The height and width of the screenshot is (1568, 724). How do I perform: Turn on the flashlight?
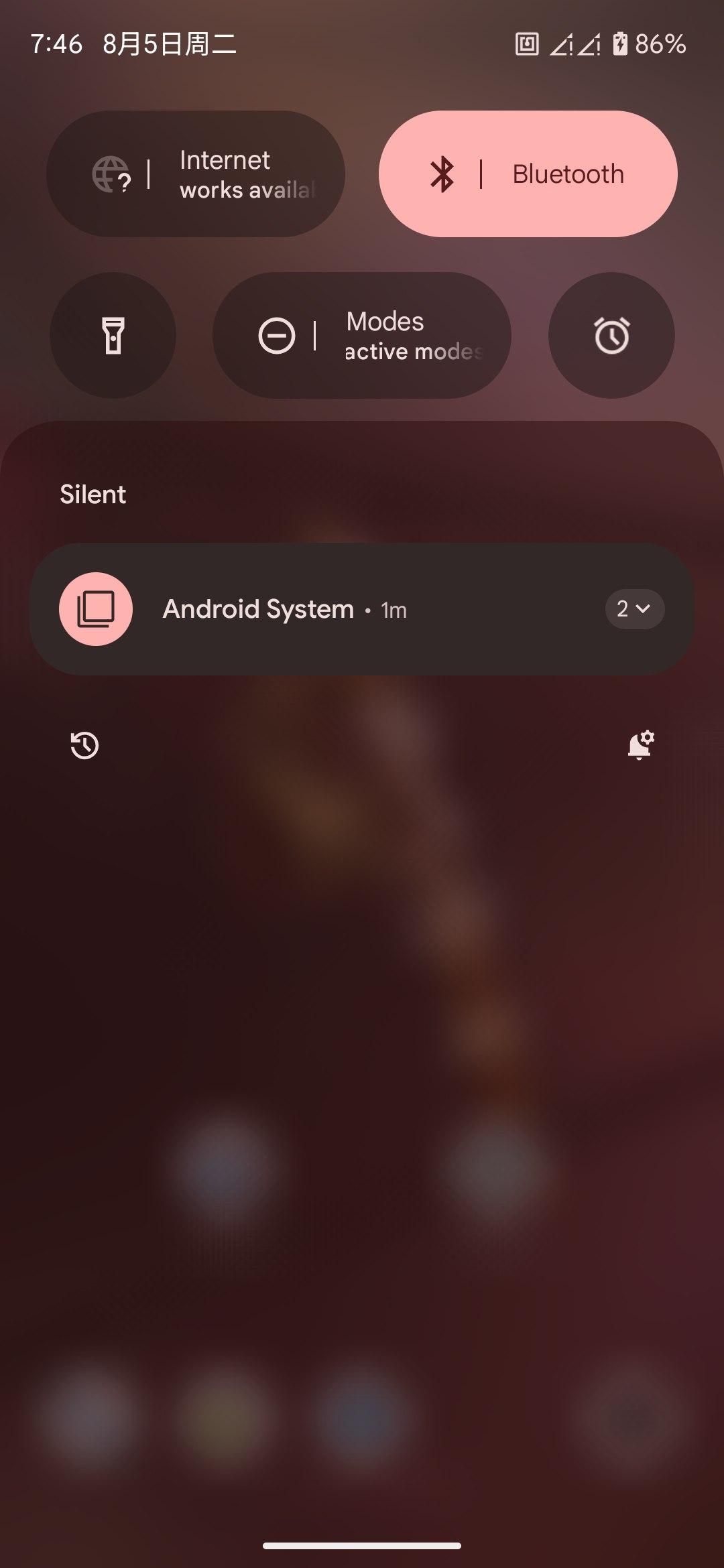tap(113, 335)
